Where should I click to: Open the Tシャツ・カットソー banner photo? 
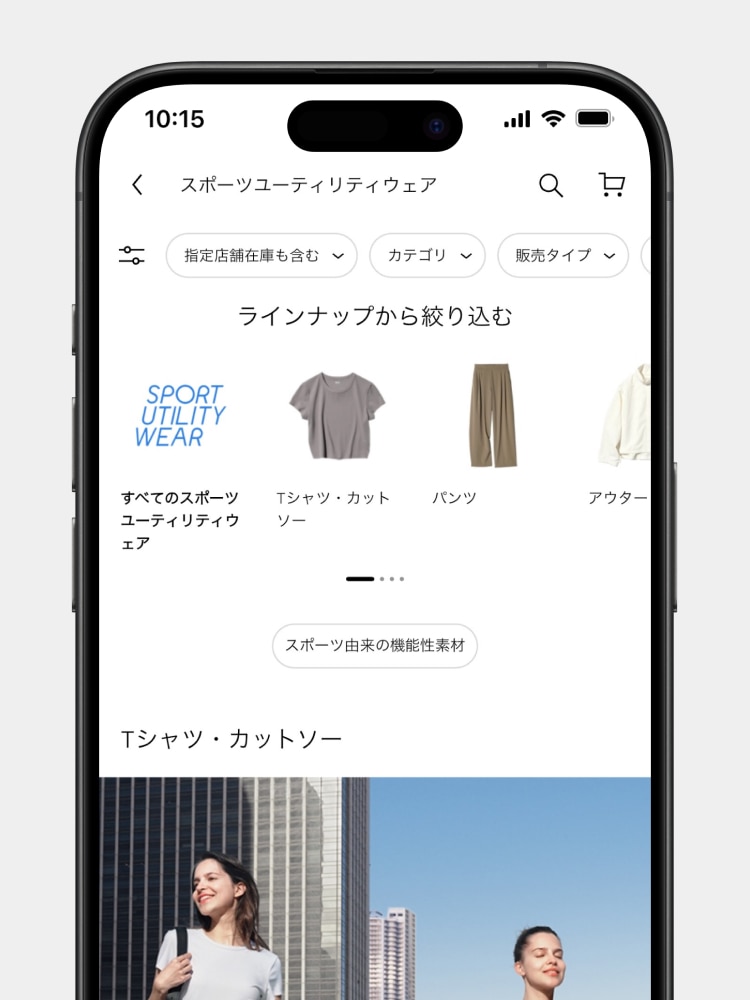[375, 888]
